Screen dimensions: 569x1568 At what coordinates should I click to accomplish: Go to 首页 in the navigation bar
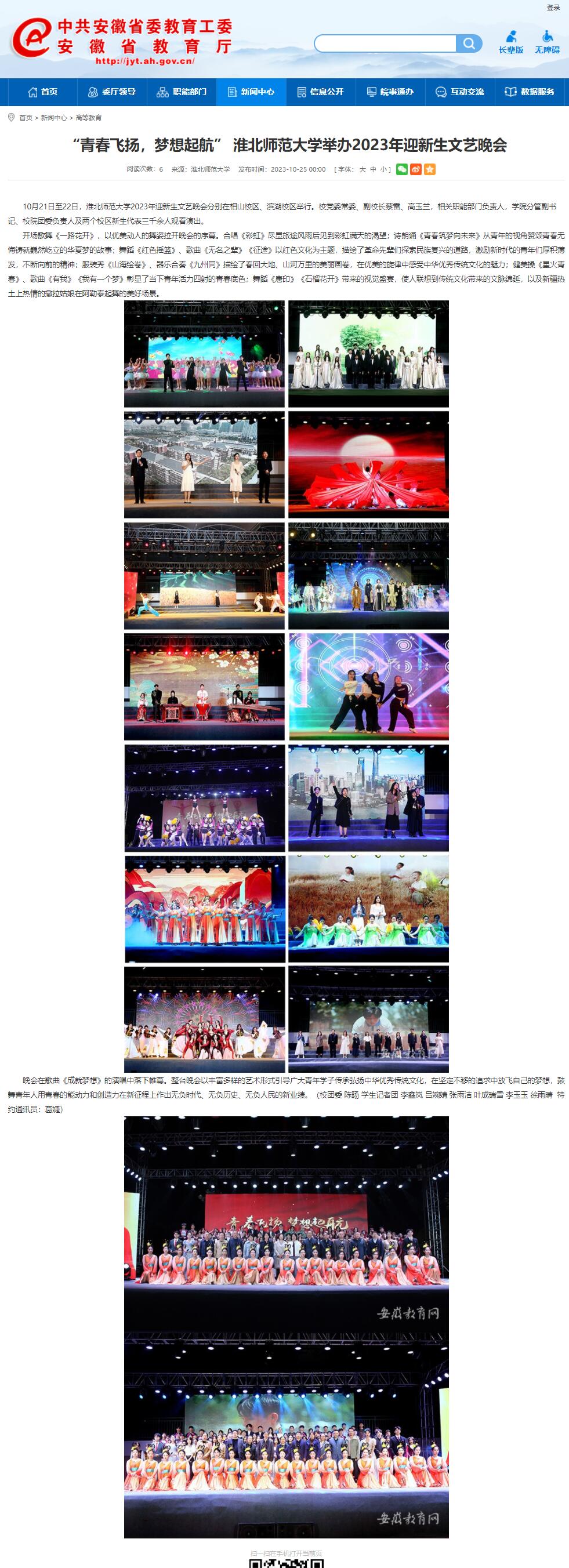42,92
